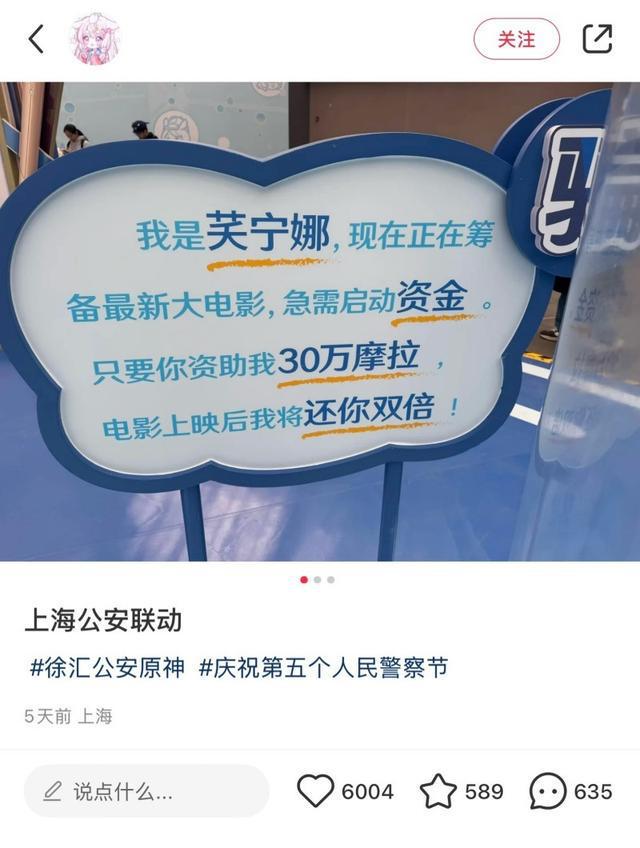The height and width of the screenshot is (848, 640).
Task: Tap the 说点什么 comment field
Action: coord(147,791)
